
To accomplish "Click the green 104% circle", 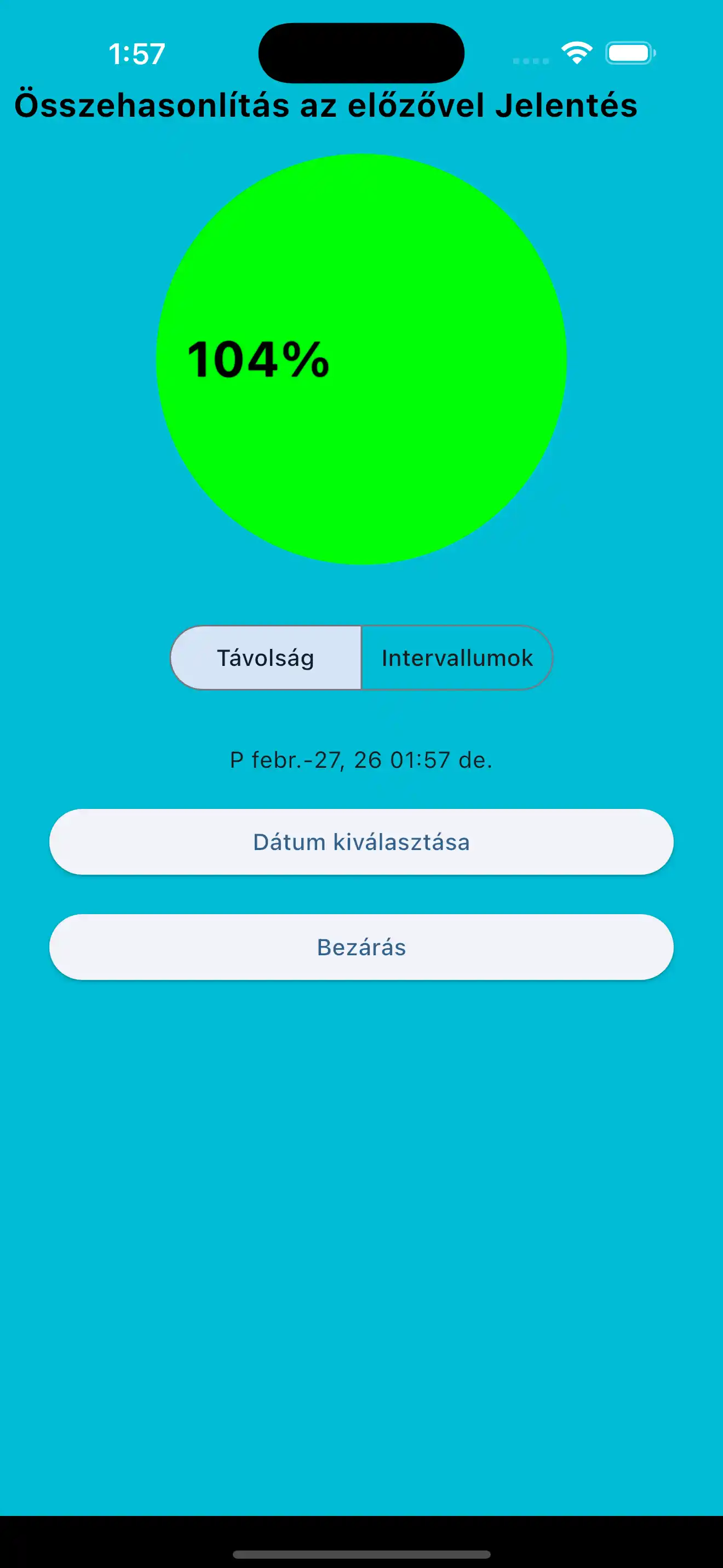I will 361,361.
